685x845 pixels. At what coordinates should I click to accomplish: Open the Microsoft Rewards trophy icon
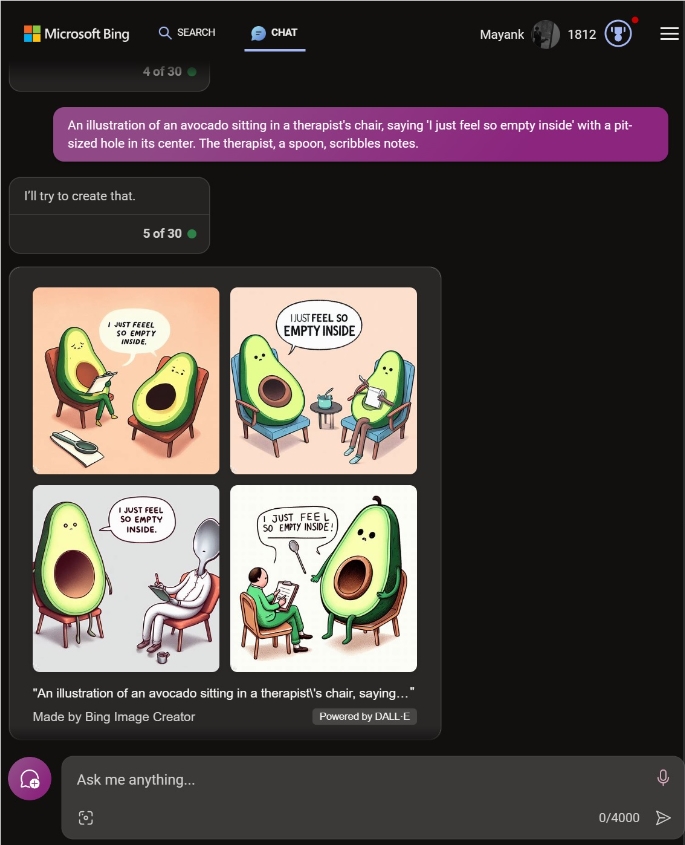pos(618,34)
